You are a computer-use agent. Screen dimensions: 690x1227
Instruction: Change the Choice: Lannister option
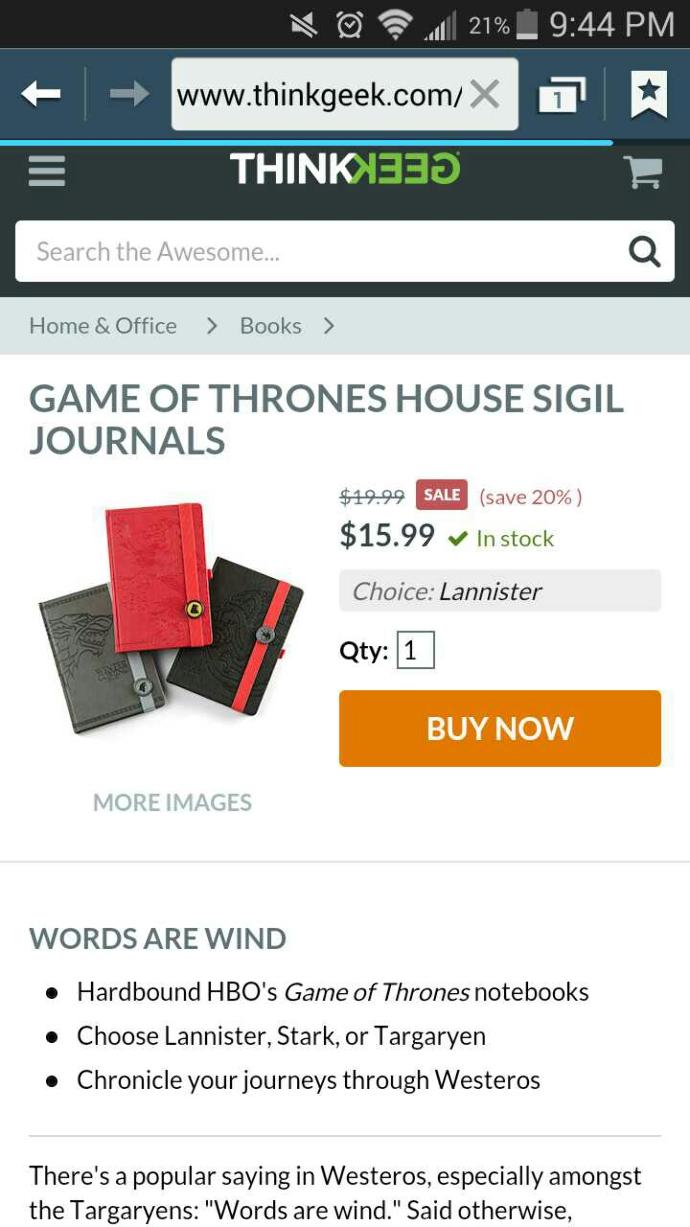coord(500,591)
